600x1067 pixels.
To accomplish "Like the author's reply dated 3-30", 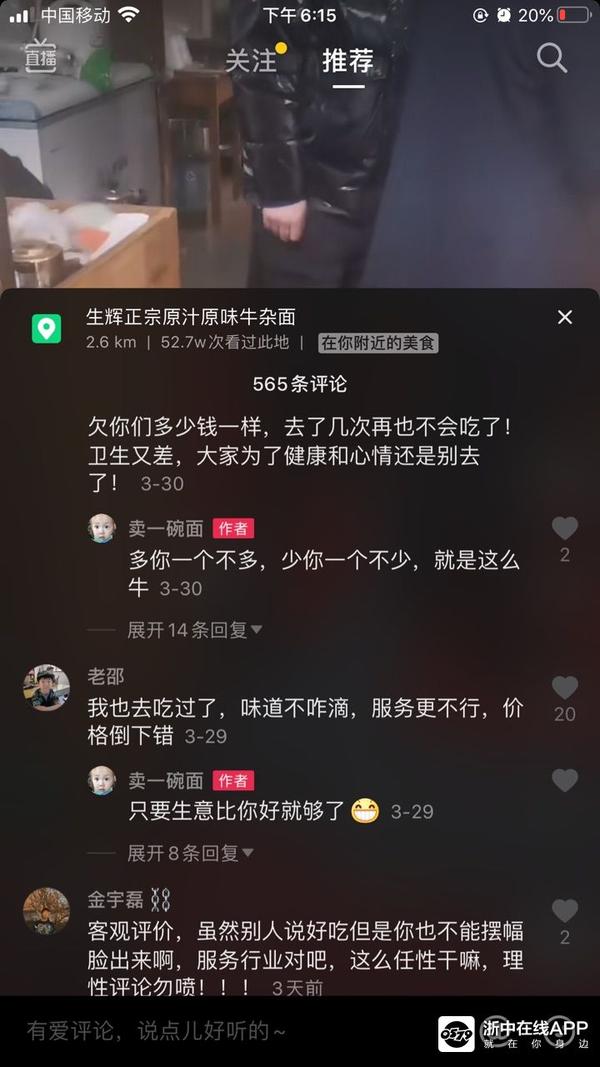I will click(x=565, y=529).
